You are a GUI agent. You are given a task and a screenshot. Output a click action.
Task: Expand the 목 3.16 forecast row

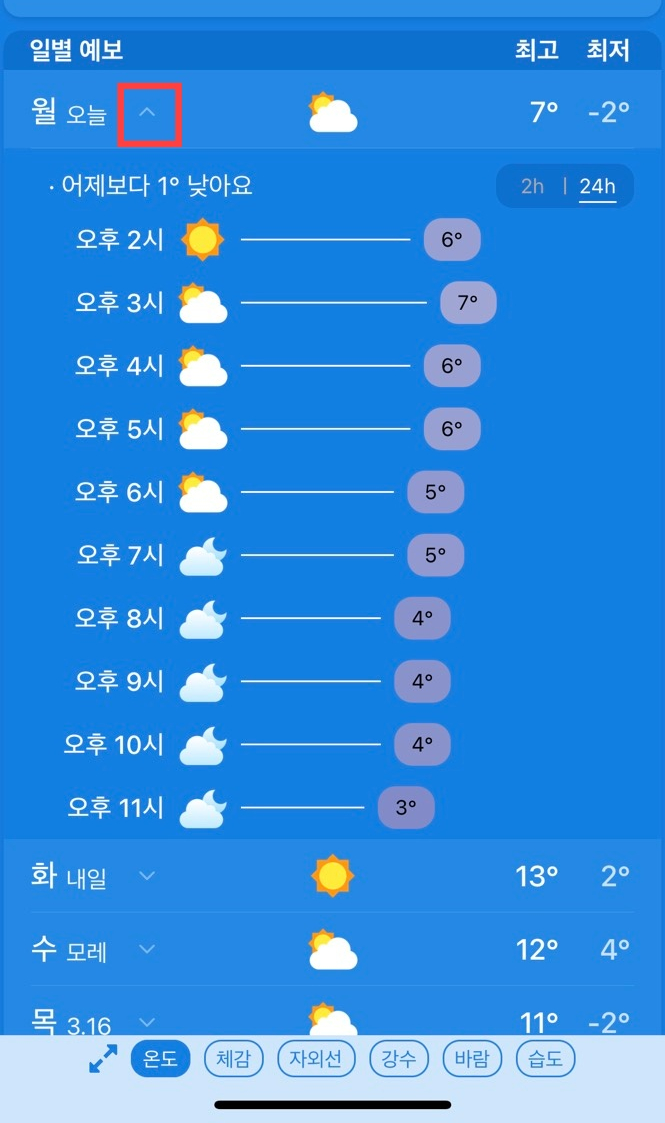pyautogui.click(x=147, y=1022)
